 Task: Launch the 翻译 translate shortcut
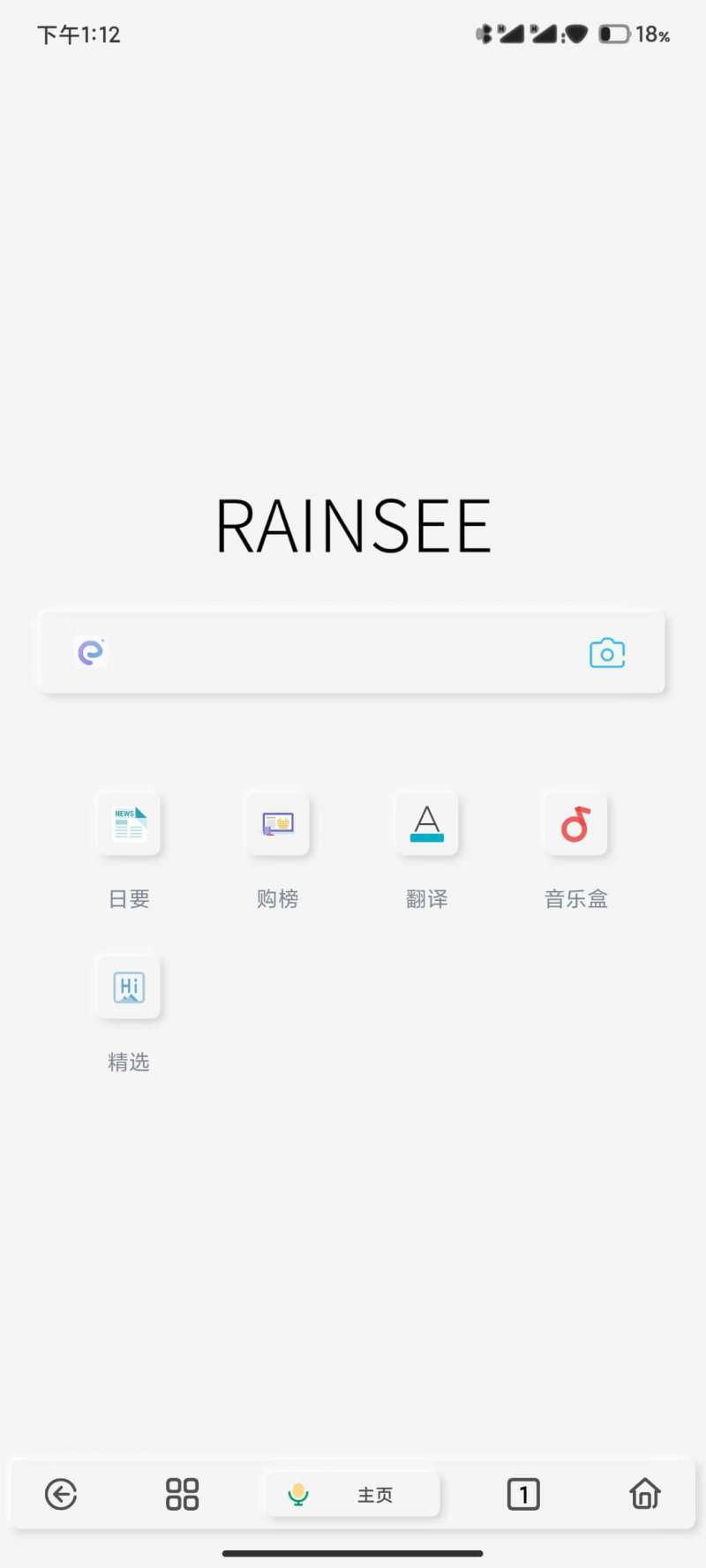[x=427, y=825]
